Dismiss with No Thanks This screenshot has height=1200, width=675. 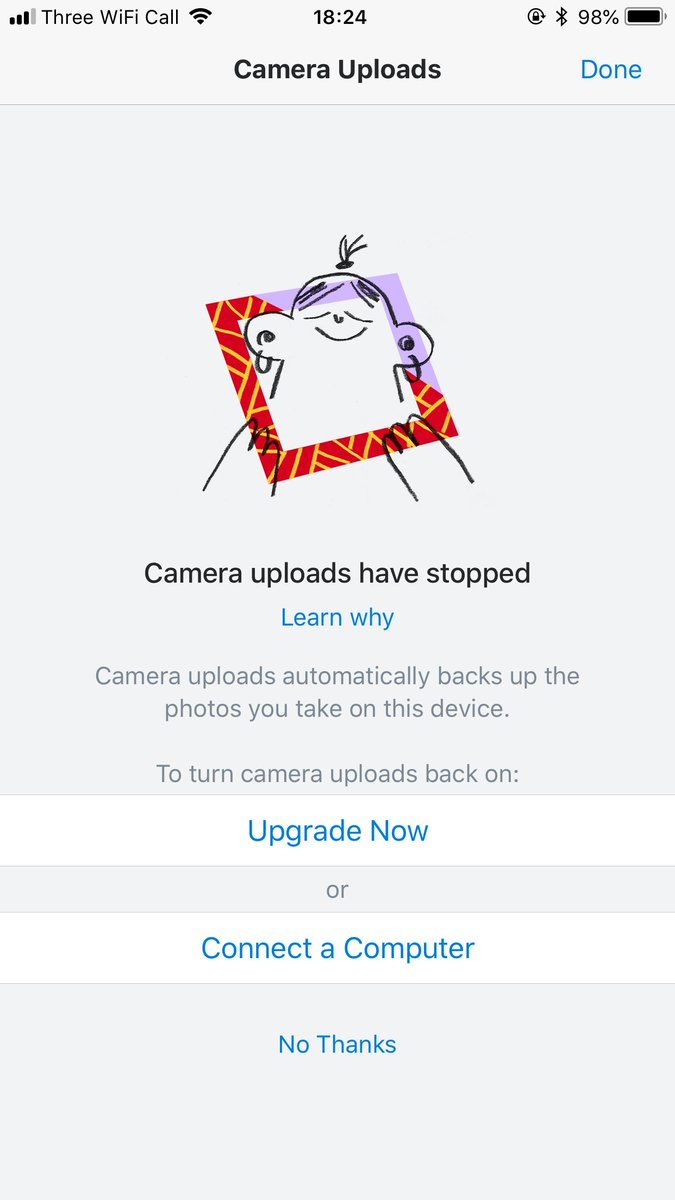point(337,1045)
